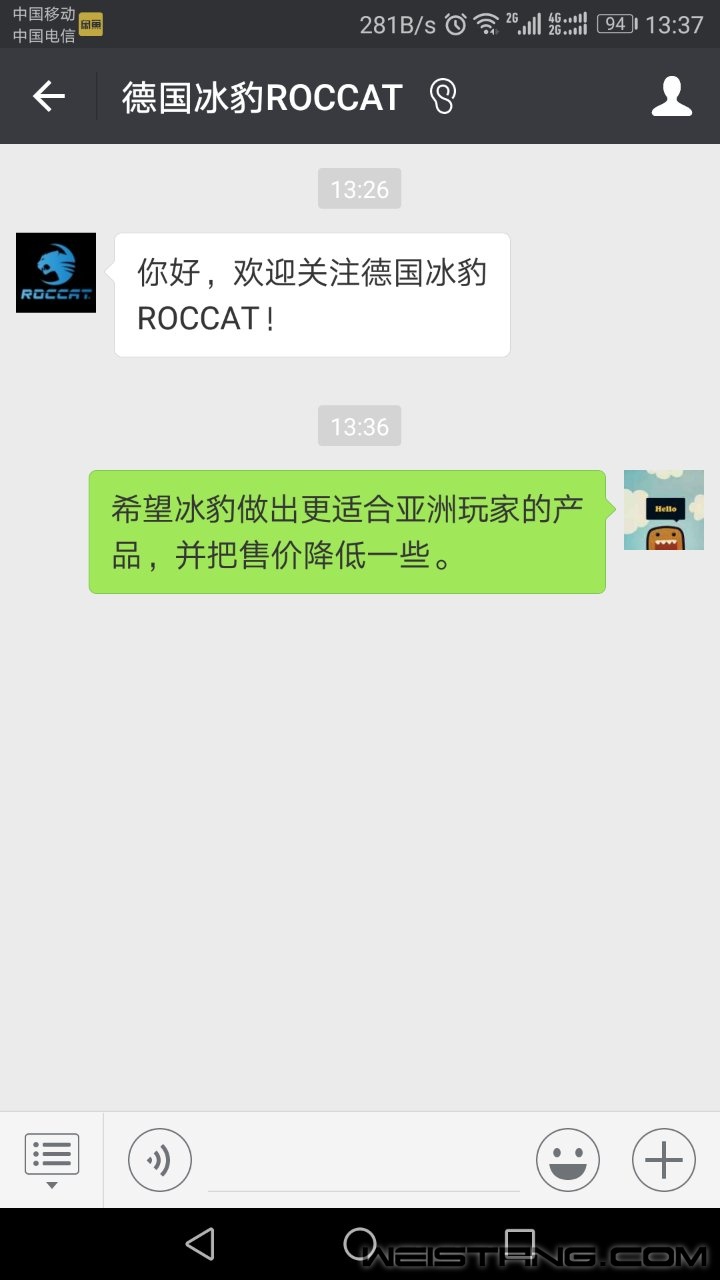The width and height of the screenshot is (720, 1280).
Task: Tap the ROCCAT avatar in the chat
Action: tap(56, 273)
